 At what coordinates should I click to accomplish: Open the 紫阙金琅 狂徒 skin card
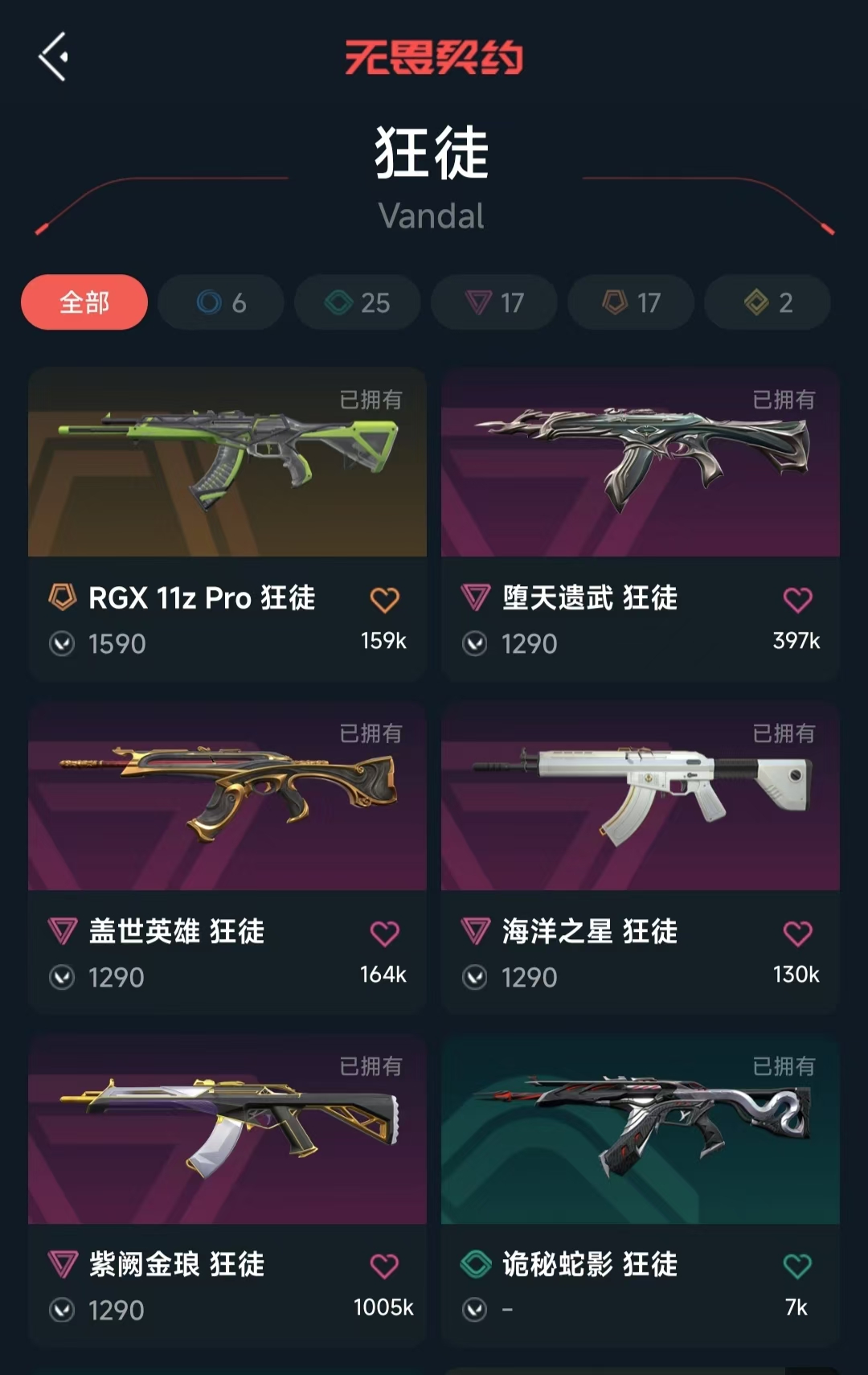227,1130
